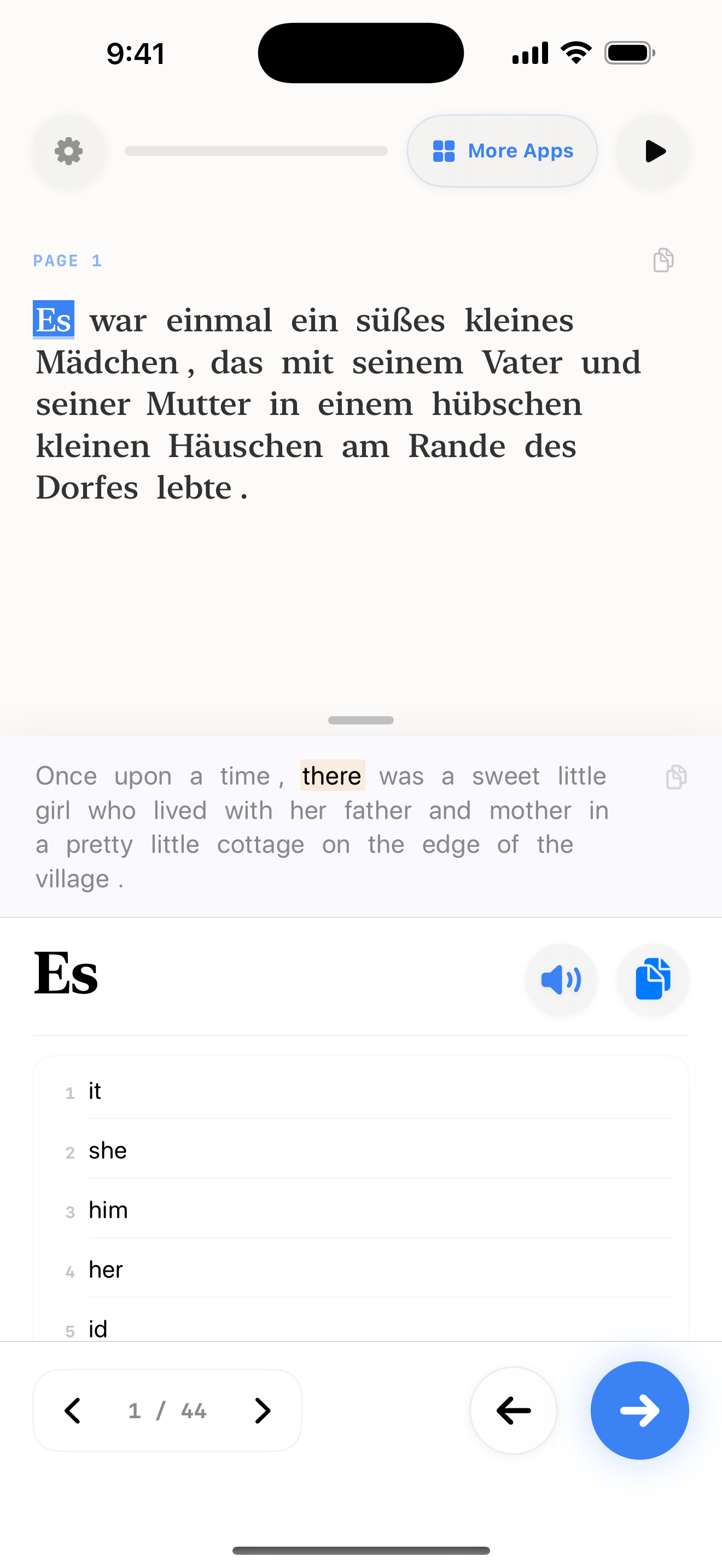Choose the translation "it"
This screenshot has width=722, height=1568.
point(95,1091)
